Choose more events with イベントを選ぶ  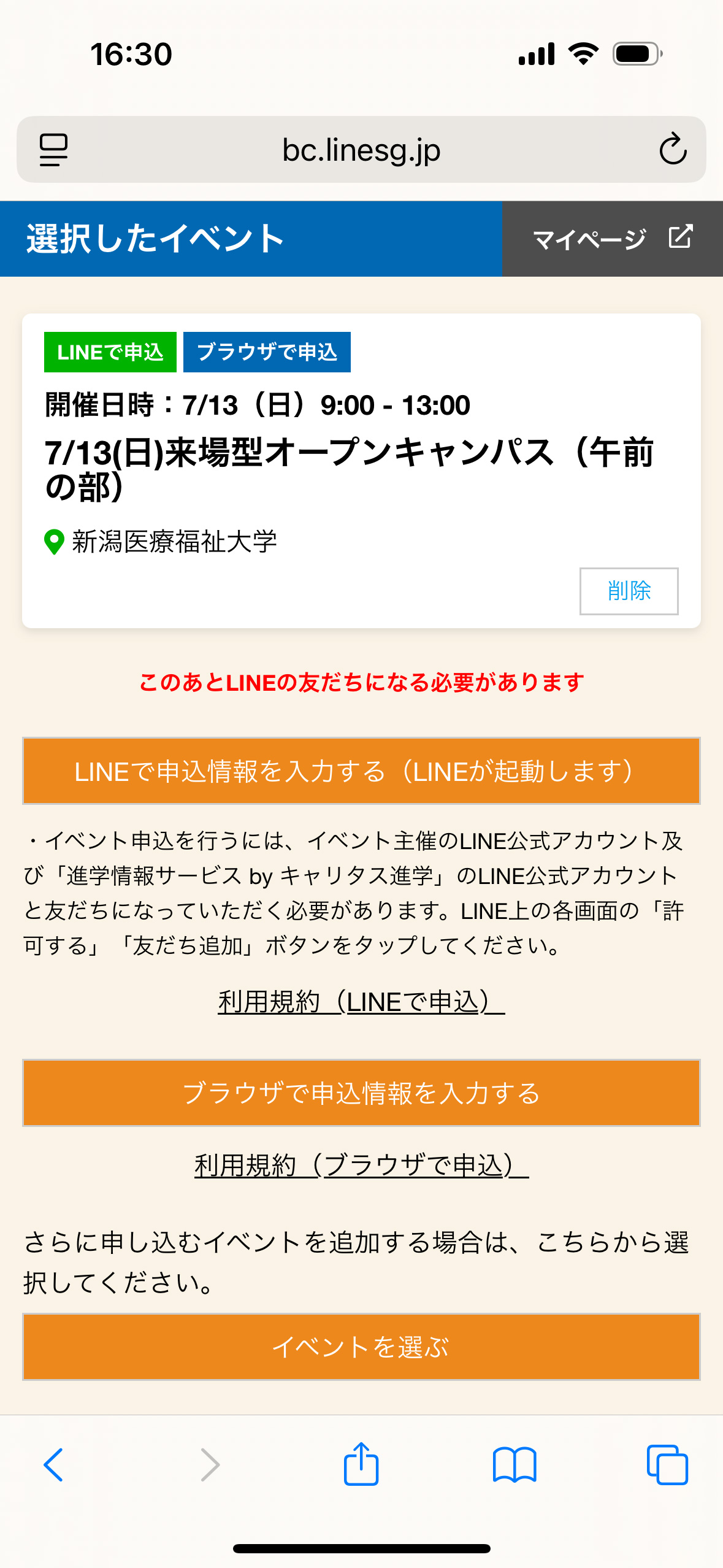(x=361, y=1347)
